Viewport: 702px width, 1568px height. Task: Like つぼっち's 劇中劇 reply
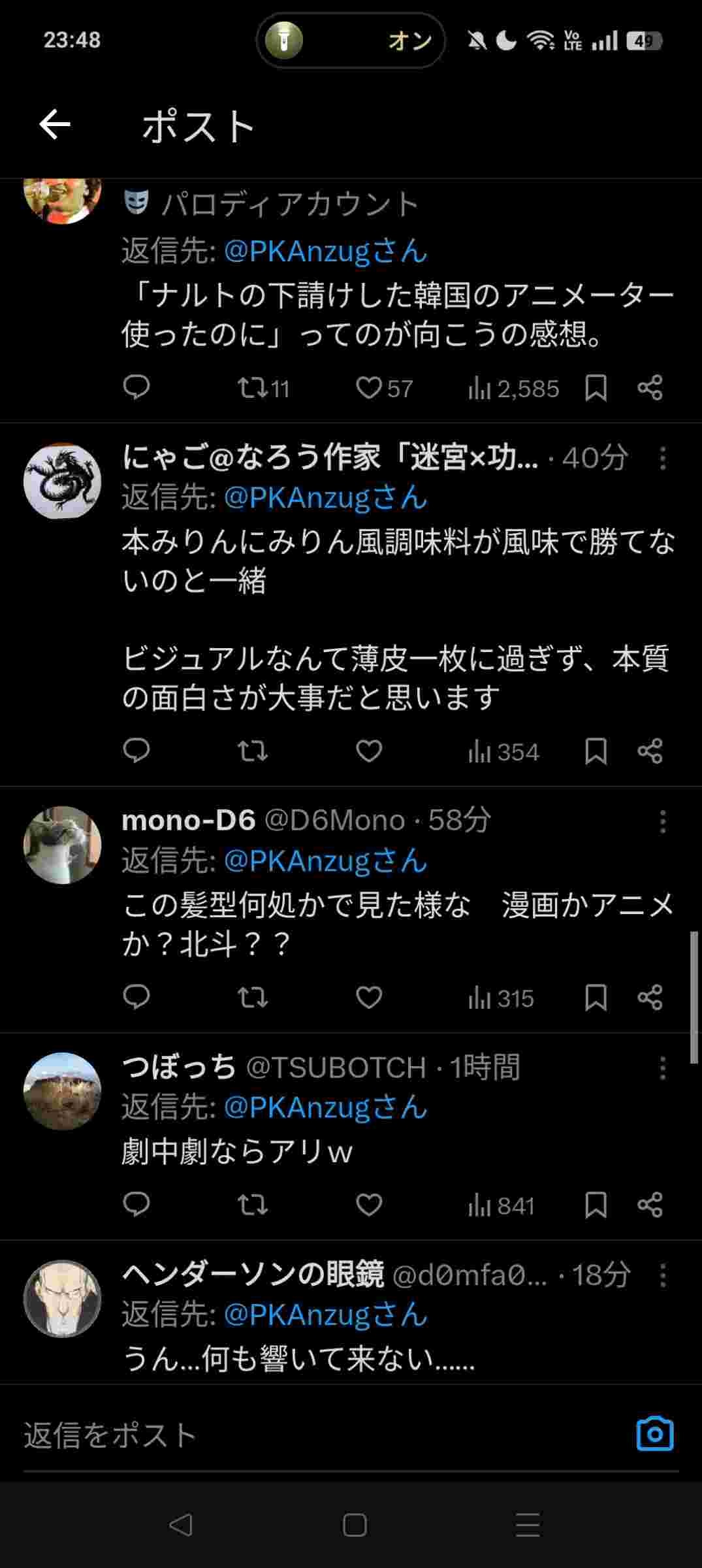pyautogui.click(x=369, y=1205)
